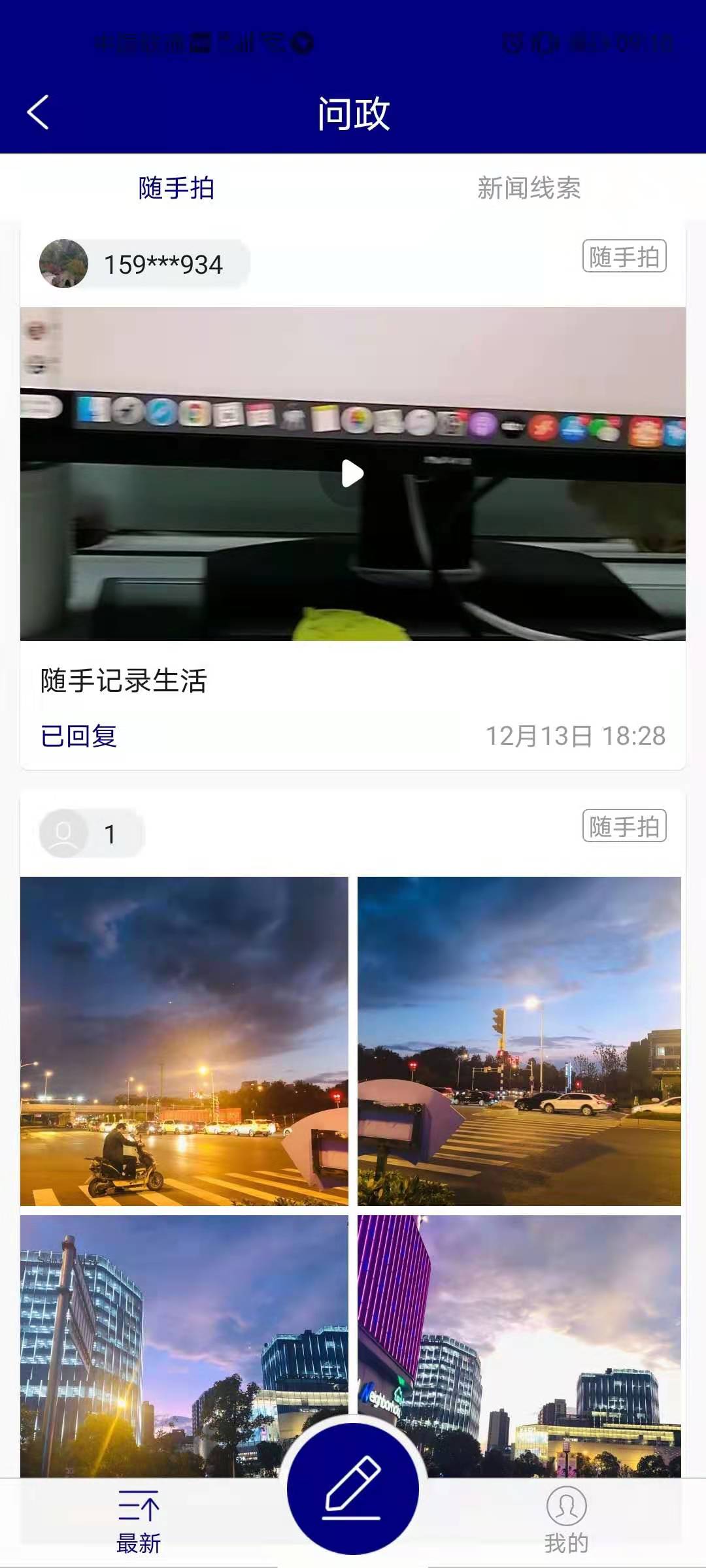Go back using the header arrow

pos(38,112)
